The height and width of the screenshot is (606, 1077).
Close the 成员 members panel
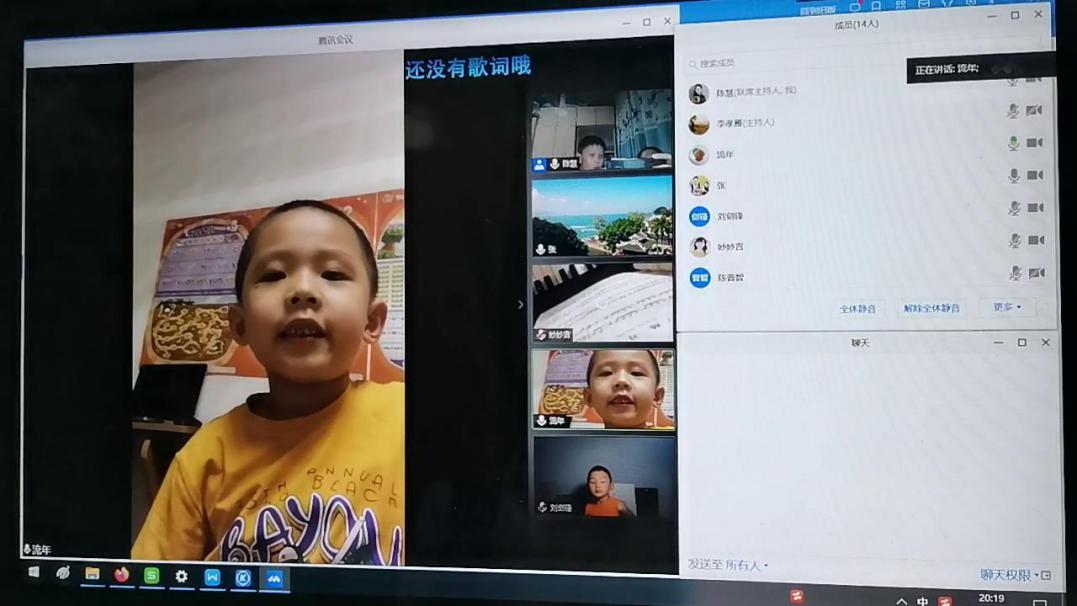point(1038,15)
